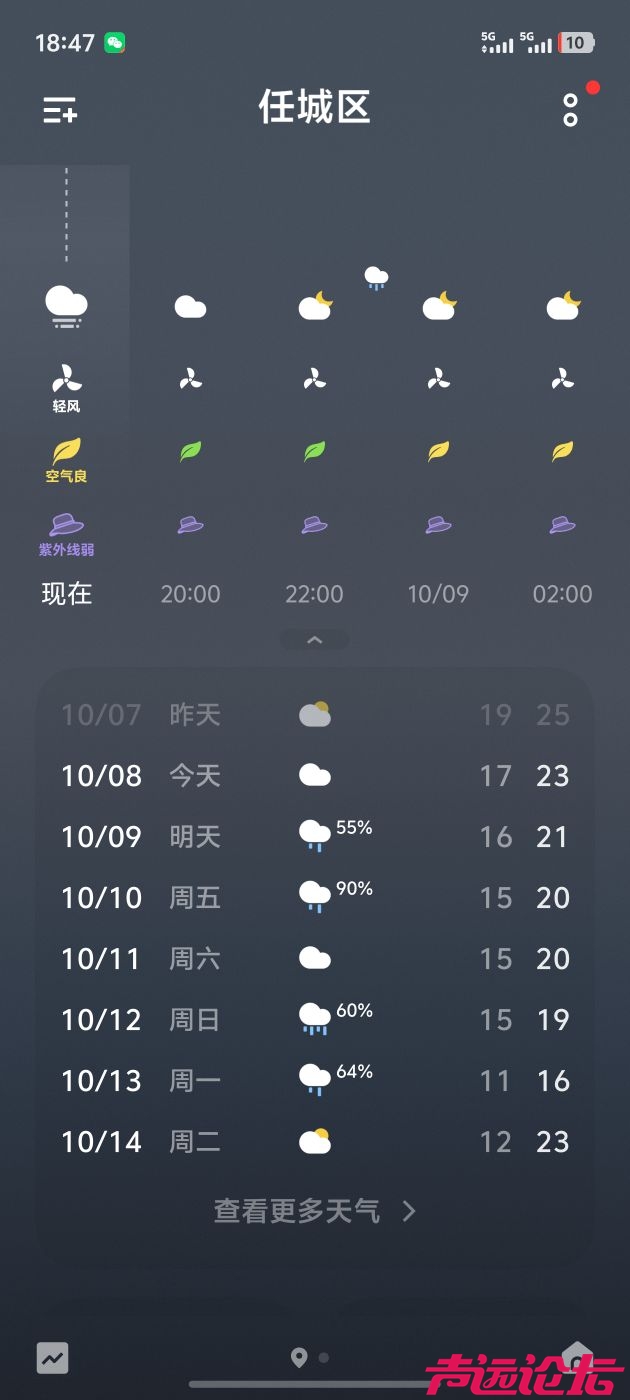Open the city list manager icon
This screenshot has height=1400, width=630.
[60, 110]
